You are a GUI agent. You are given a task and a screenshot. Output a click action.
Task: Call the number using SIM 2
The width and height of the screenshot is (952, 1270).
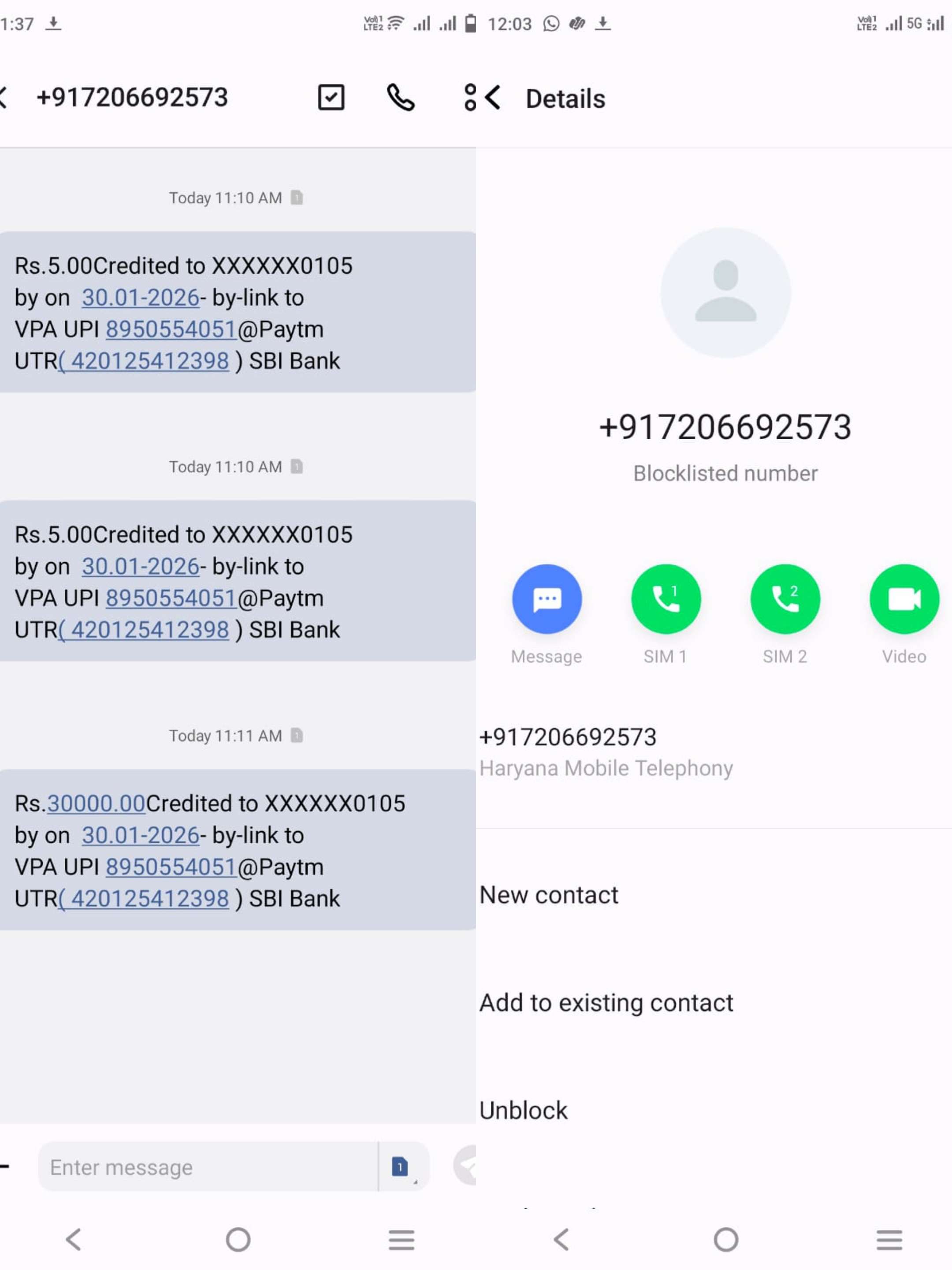(785, 599)
